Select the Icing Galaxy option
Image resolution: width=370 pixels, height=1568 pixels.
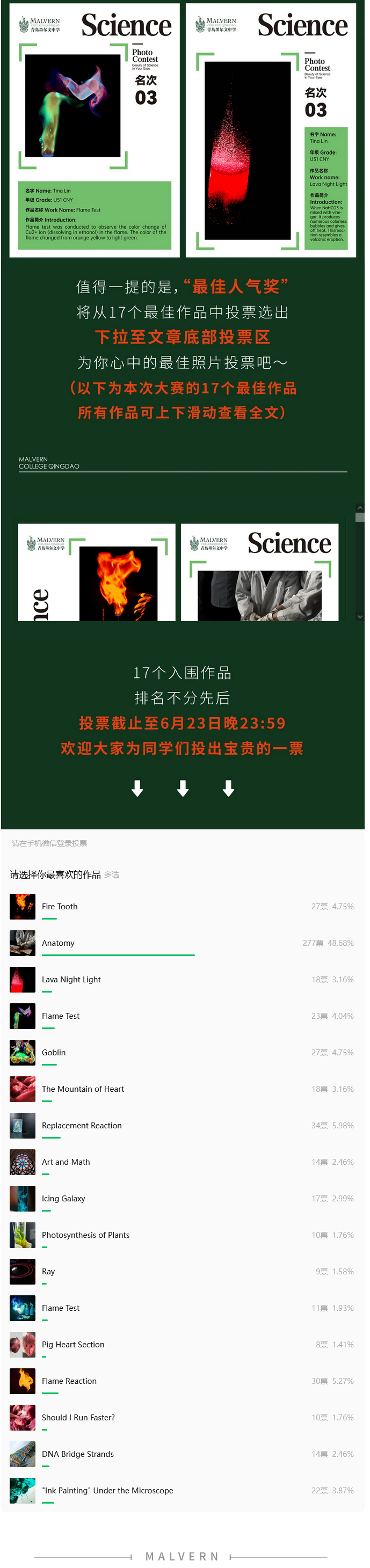click(63, 1199)
